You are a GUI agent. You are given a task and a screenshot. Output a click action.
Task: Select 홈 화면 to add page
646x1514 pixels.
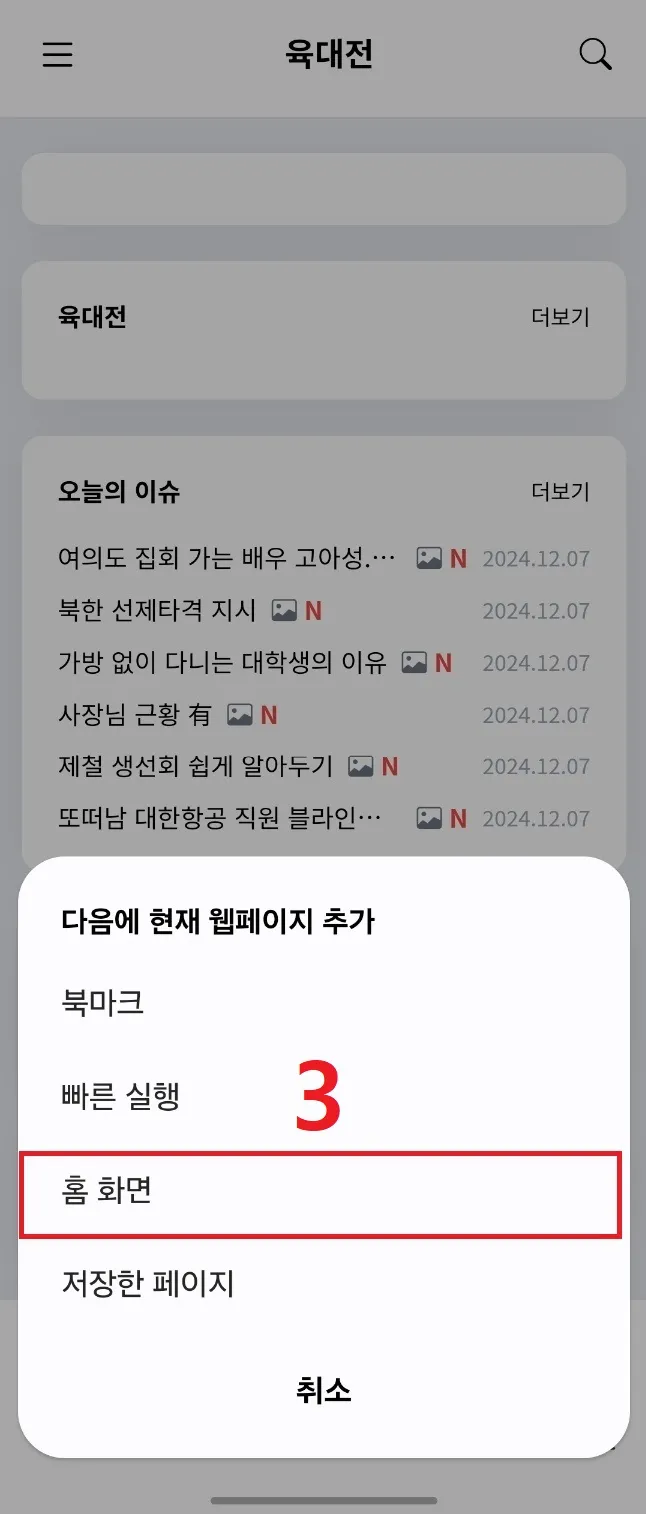coord(107,1192)
